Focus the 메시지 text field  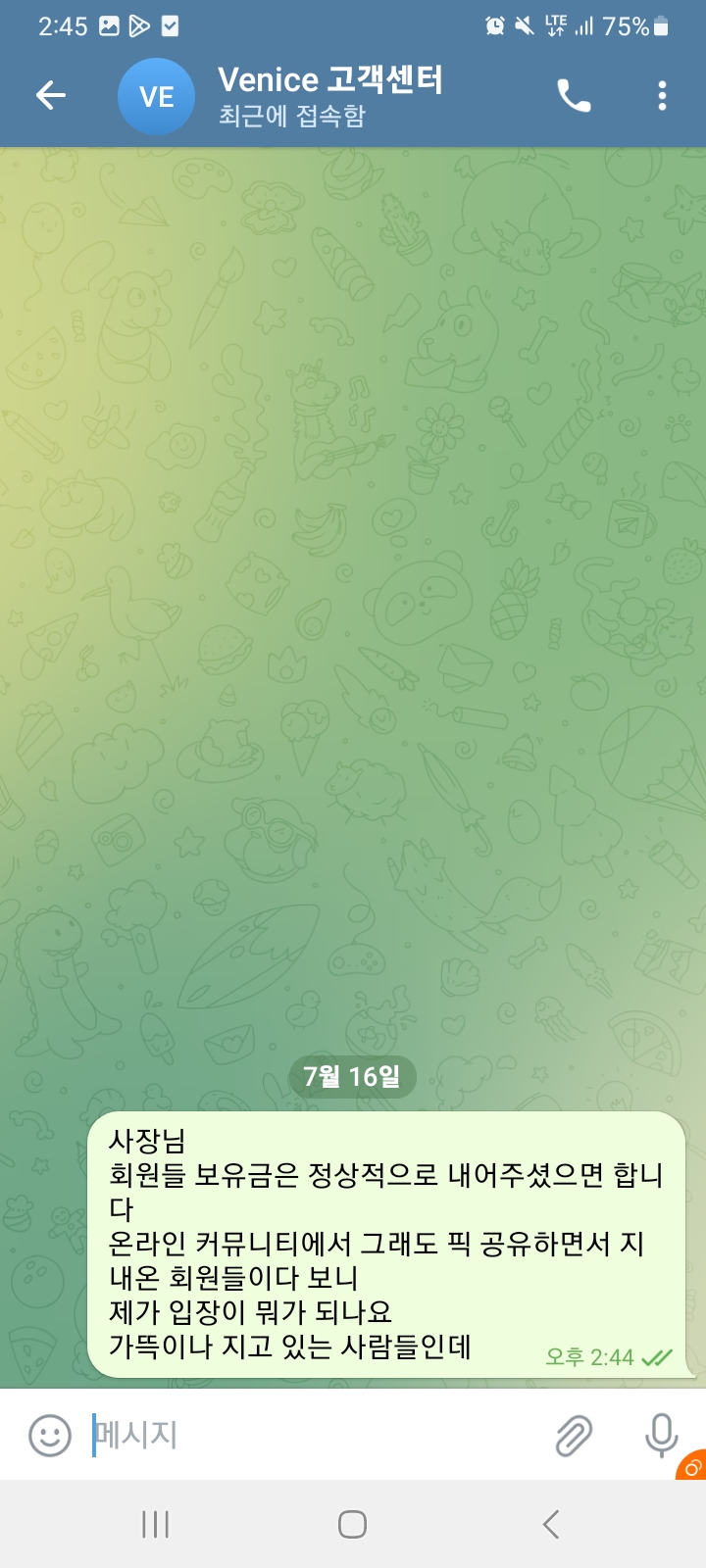point(314,1436)
